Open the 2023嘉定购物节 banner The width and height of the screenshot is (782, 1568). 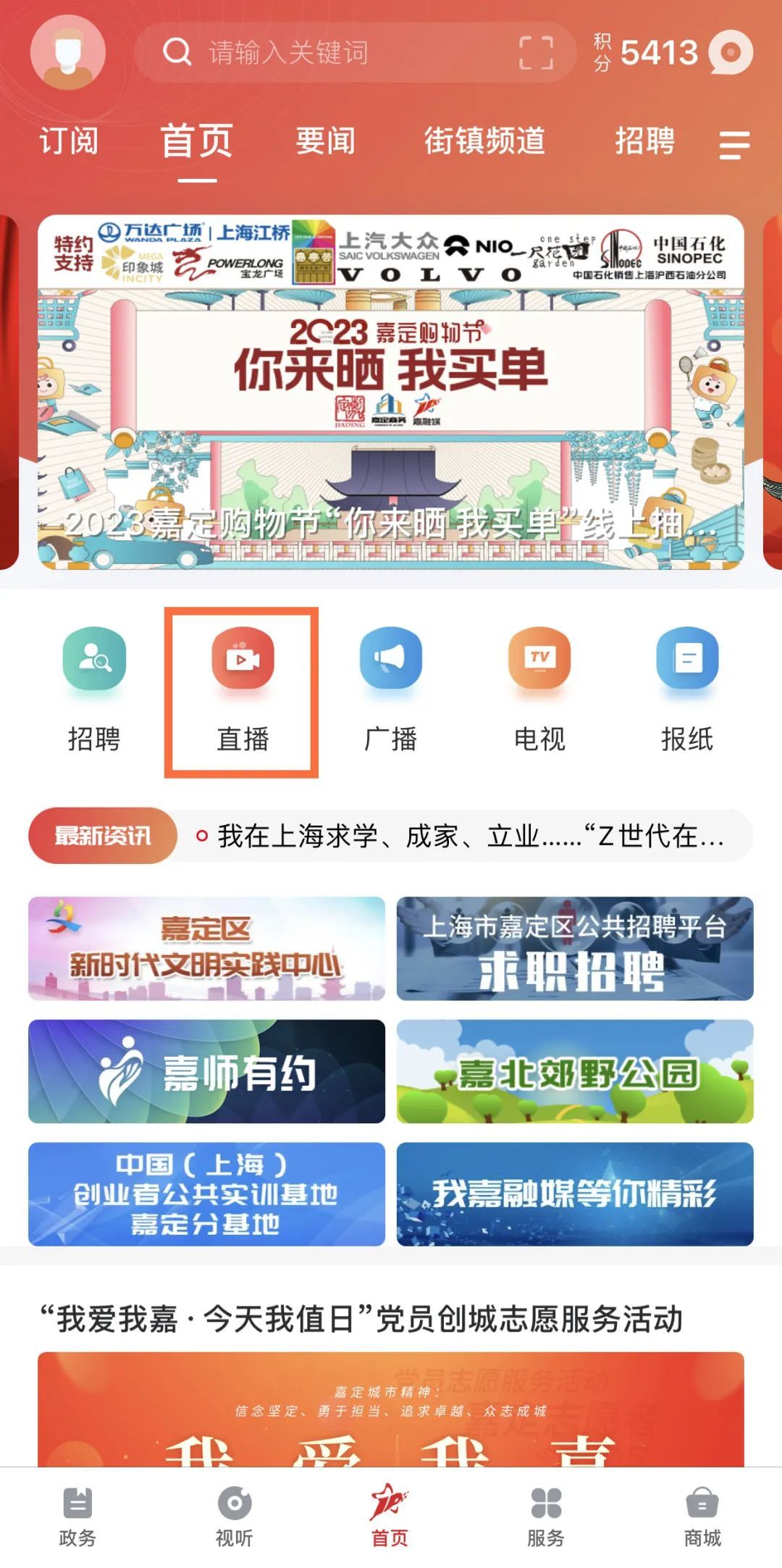tap(391, 391)
